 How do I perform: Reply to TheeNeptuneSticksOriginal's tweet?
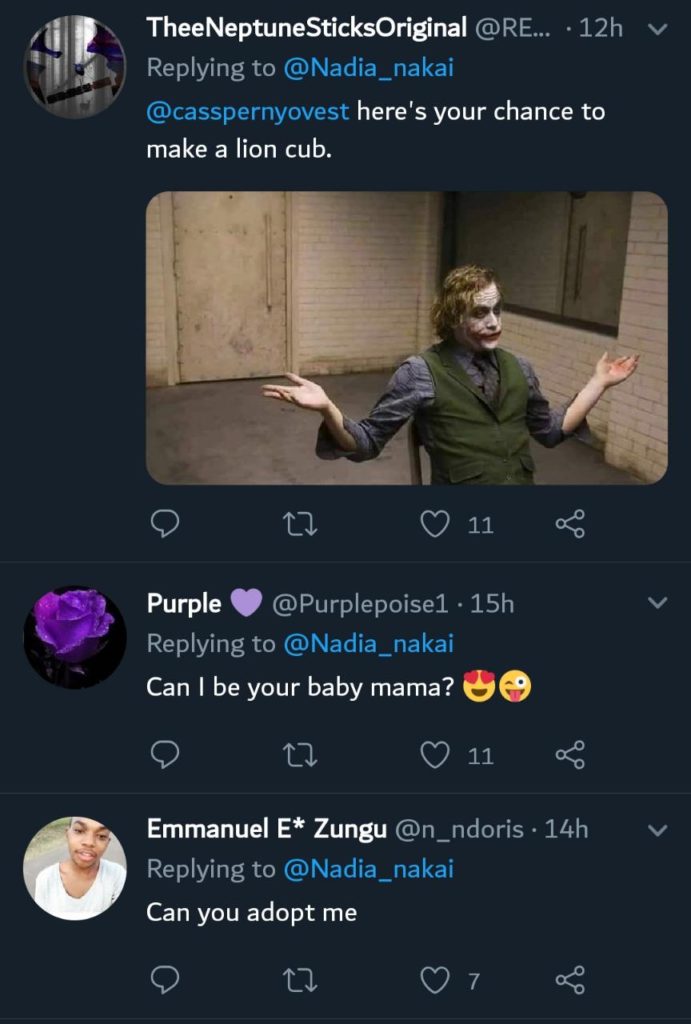tap(164, 524)
